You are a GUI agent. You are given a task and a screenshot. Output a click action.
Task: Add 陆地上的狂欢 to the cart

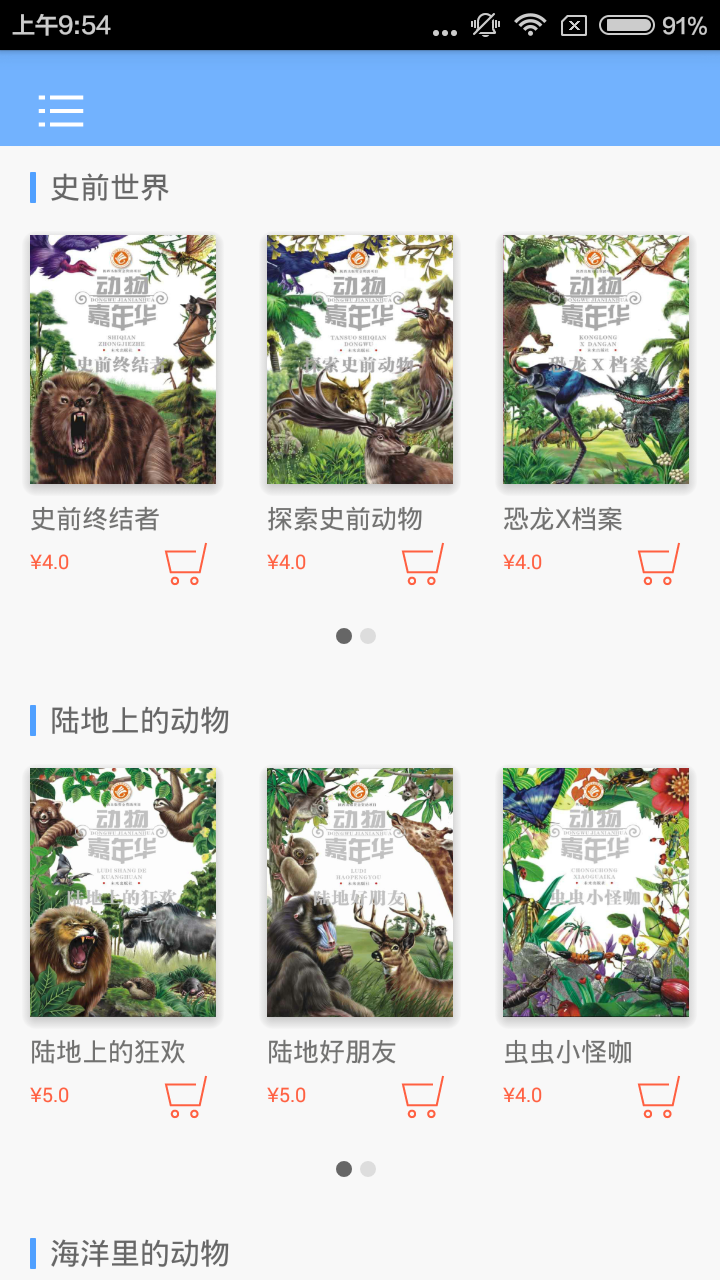point(186,1097)
